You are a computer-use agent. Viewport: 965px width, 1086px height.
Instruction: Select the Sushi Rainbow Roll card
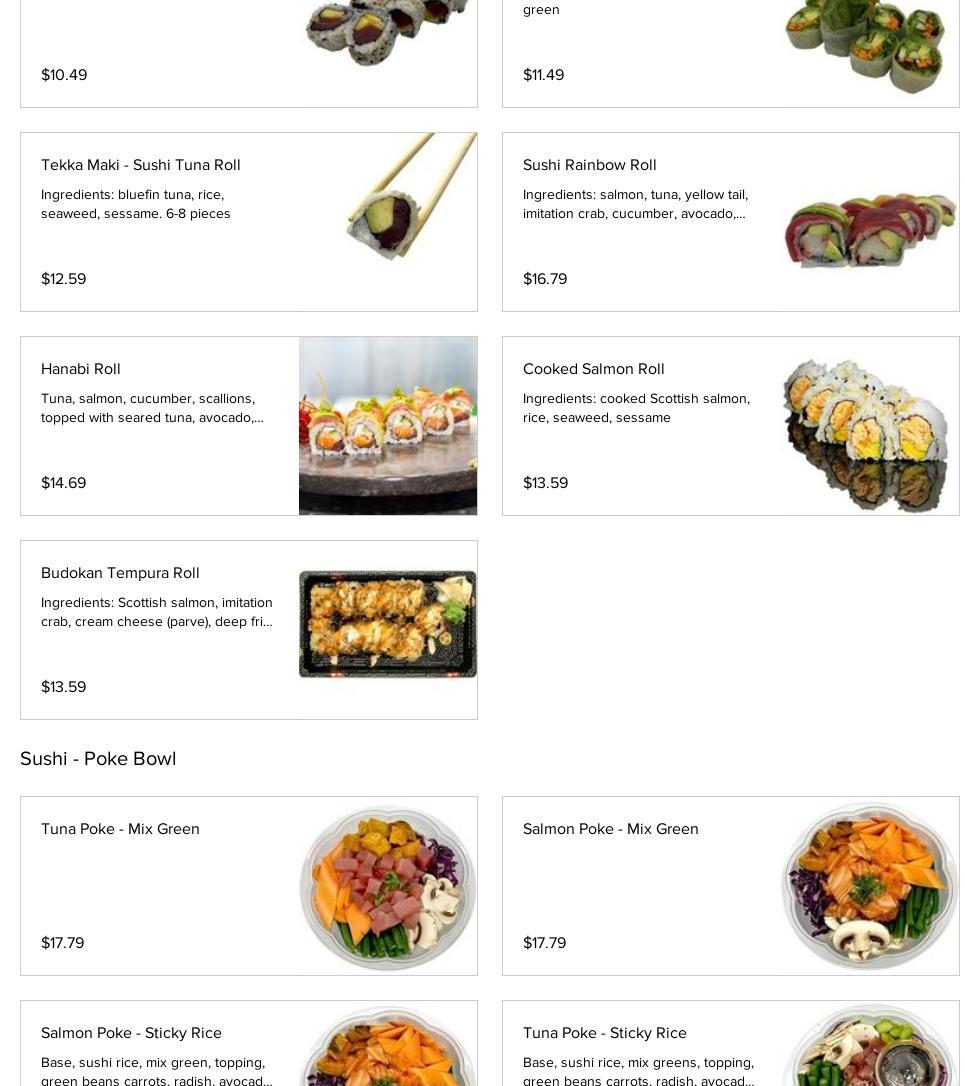pyautogui.click(x=730, y=222)
